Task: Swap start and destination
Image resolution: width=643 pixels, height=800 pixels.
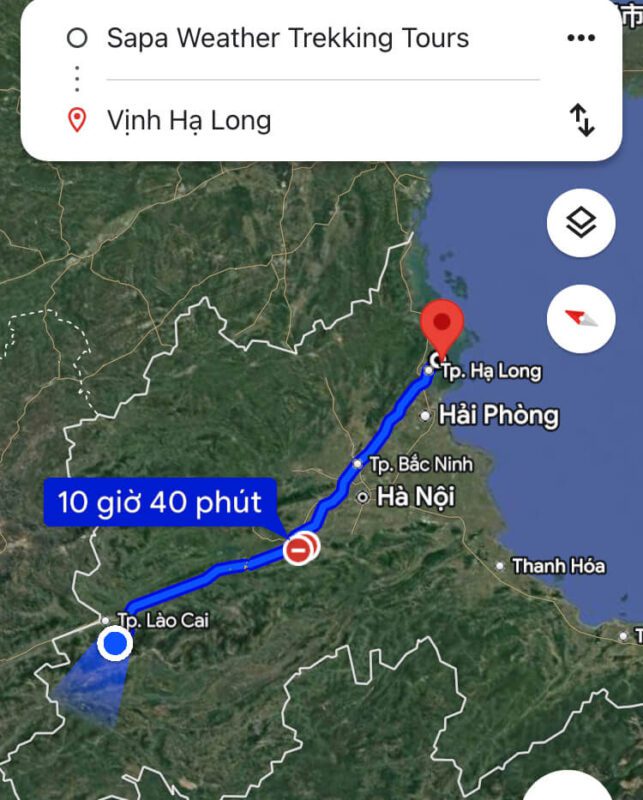Action: (581, 121)
